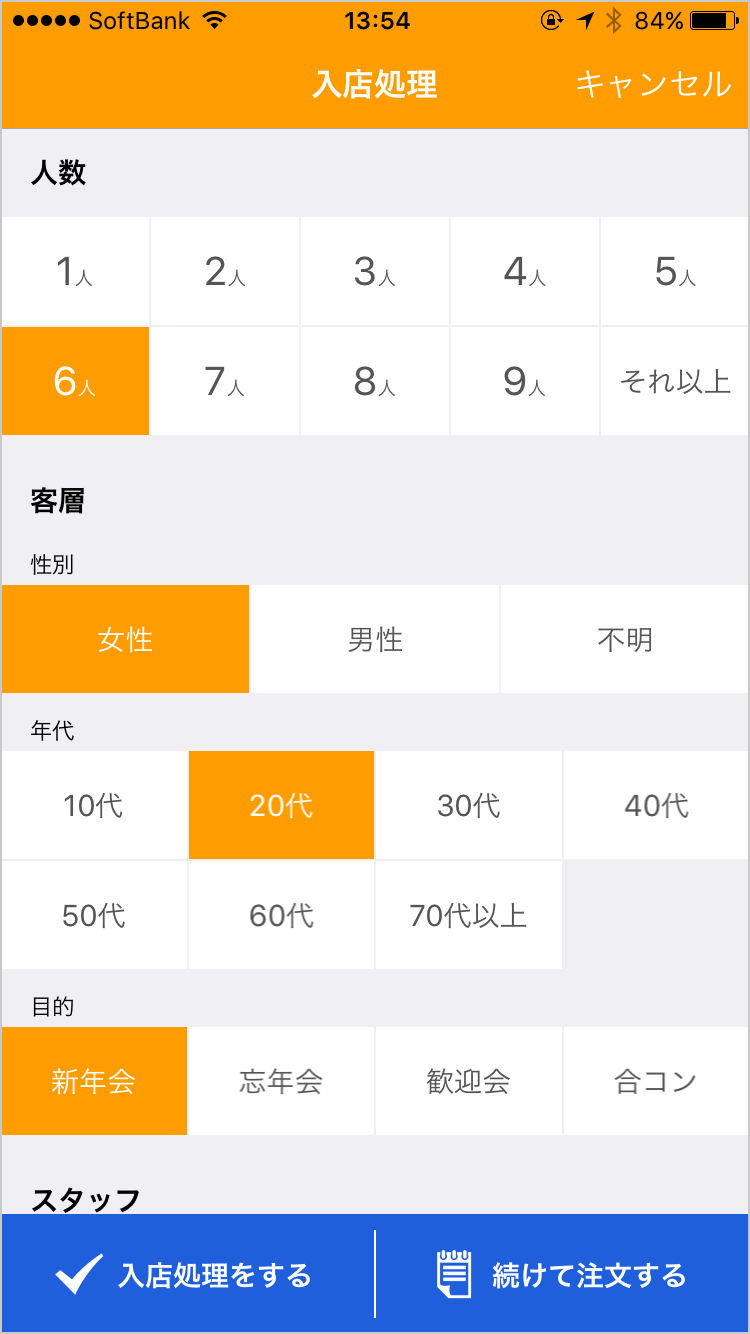Select 9人 as party size
Image resolution: width=750 pixels, height=1334 pixels.
[x=525, y=382]
